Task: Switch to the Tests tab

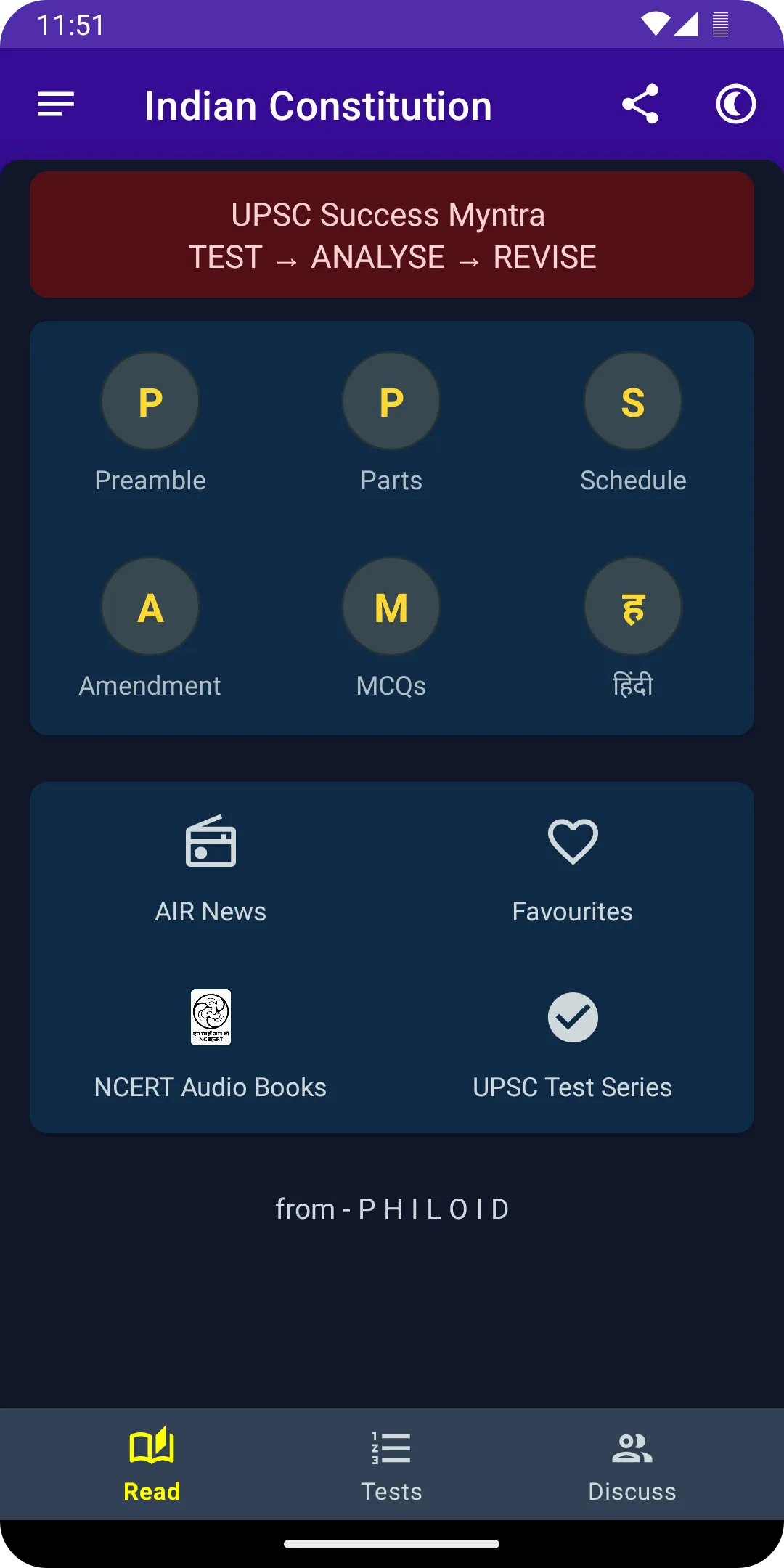Action: coord(391,1463)
